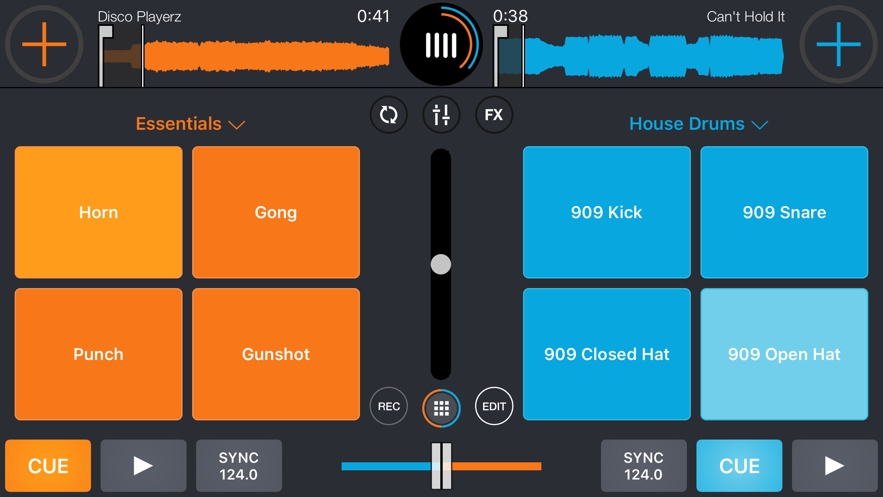This screenshot has height=497, width=883.
Task: Trigger the Gong sample pad
Action: pos(276,212)
